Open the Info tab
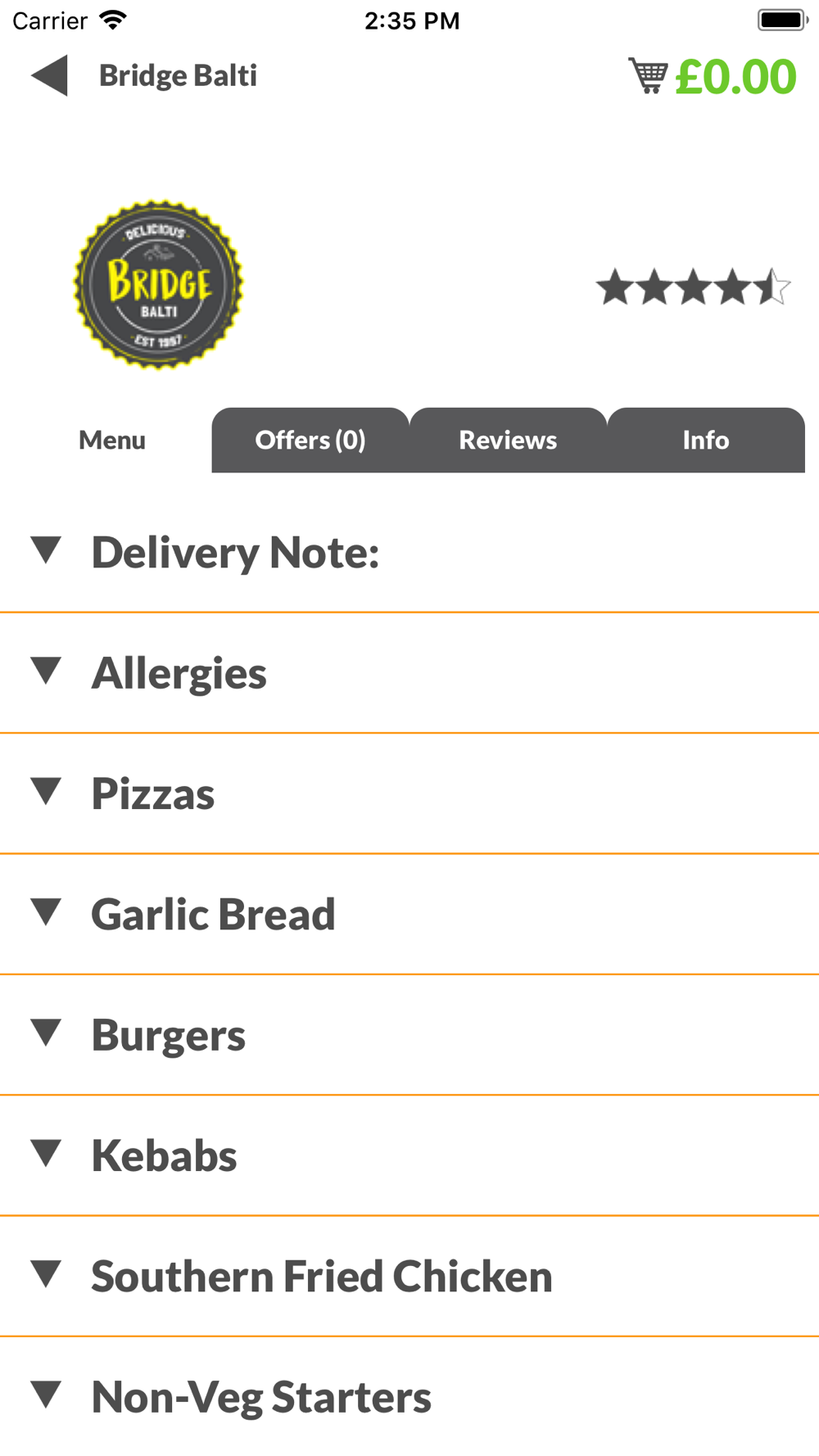This screenshot has width=819, height=1456. point(706,440)
